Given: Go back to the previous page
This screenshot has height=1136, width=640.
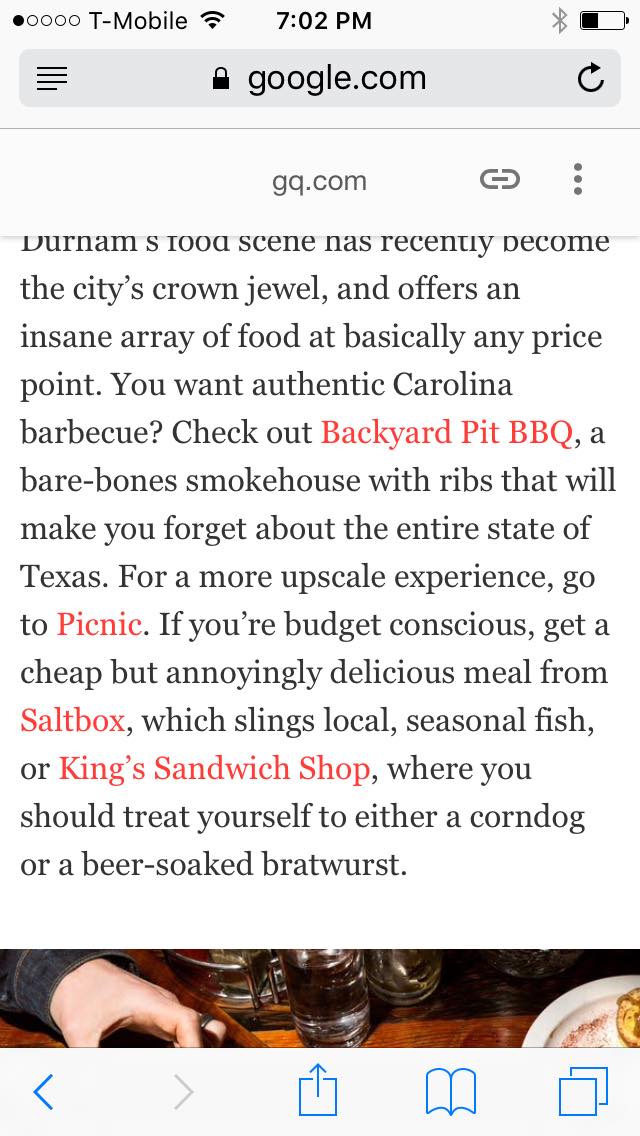Looking at the screenshot, I should pos(43,1092).
